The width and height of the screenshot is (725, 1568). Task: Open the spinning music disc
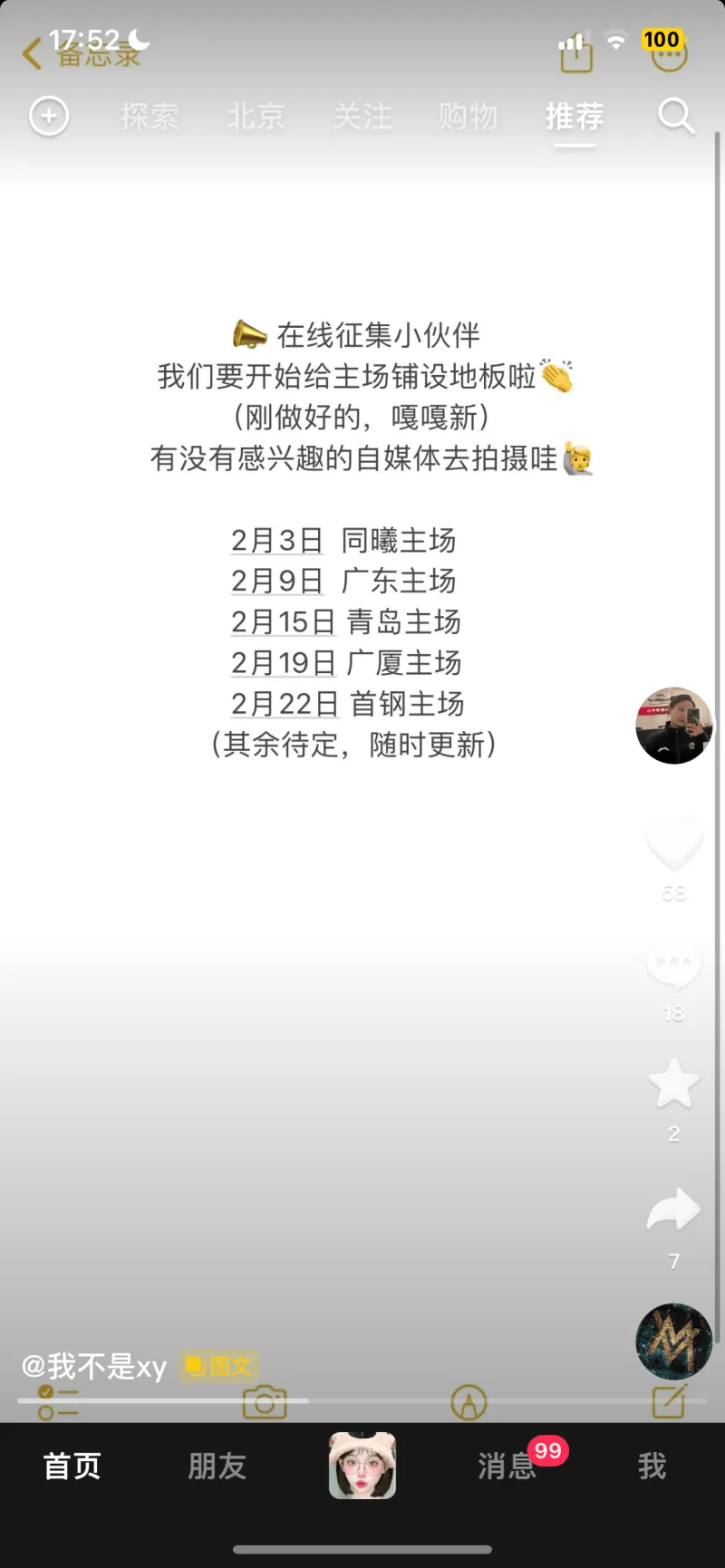[x=673, y=1342]
